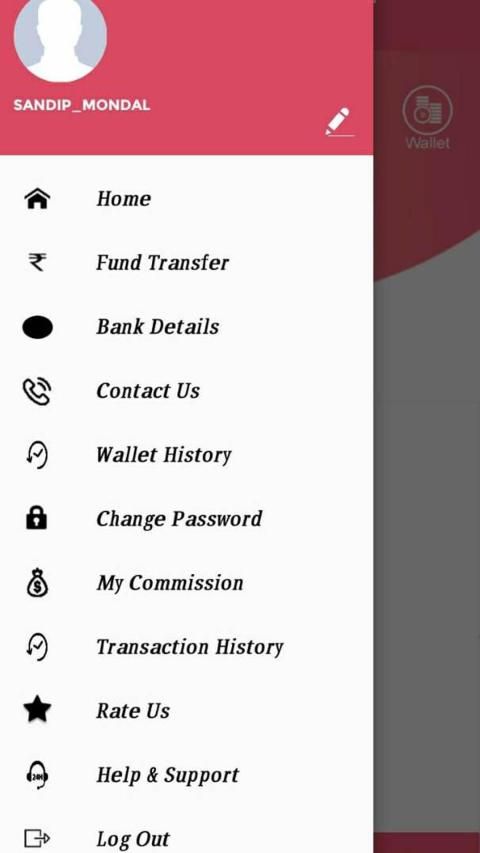View Wallet History
480x853 pixels.
click(x=187, y=455)
